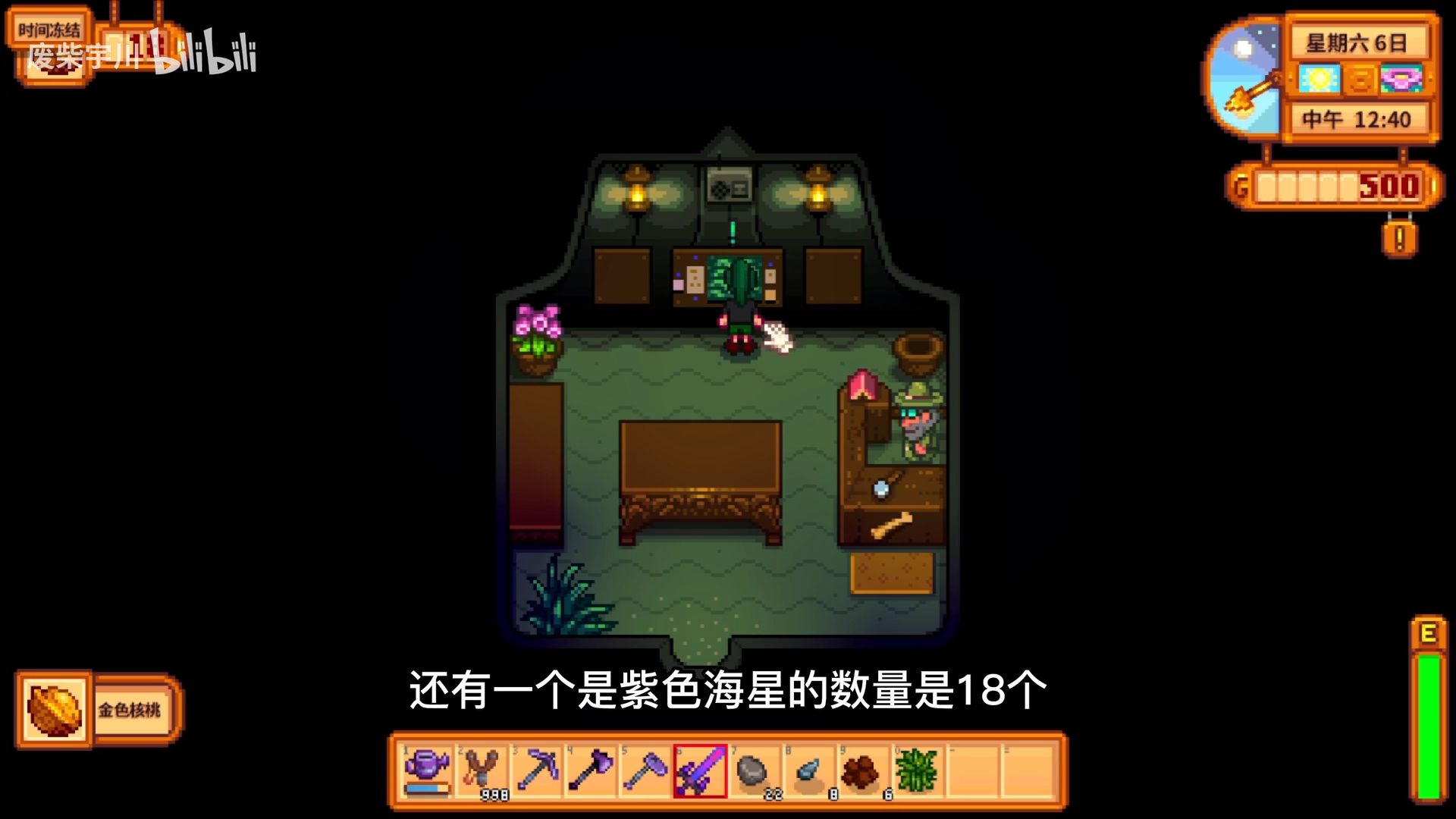
Task: Toggle the 时间冻结 time freeze button
Action: [x=49, y=30]
